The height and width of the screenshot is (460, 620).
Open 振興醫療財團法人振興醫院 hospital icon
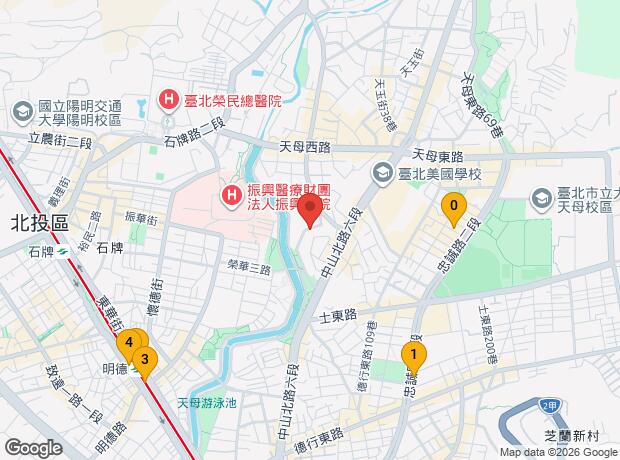pyautogui.click(x=230, y=193)
